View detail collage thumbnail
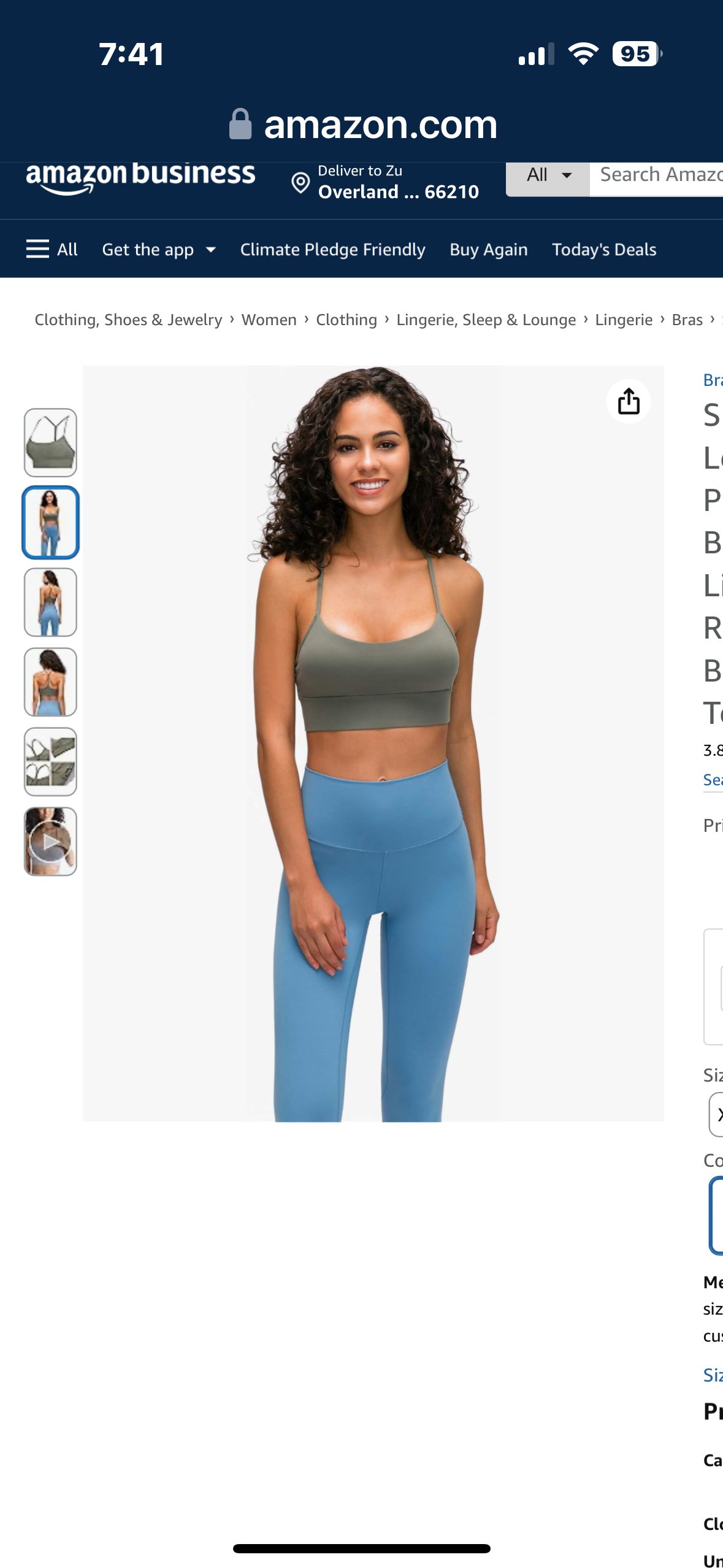 pos(50,761)
